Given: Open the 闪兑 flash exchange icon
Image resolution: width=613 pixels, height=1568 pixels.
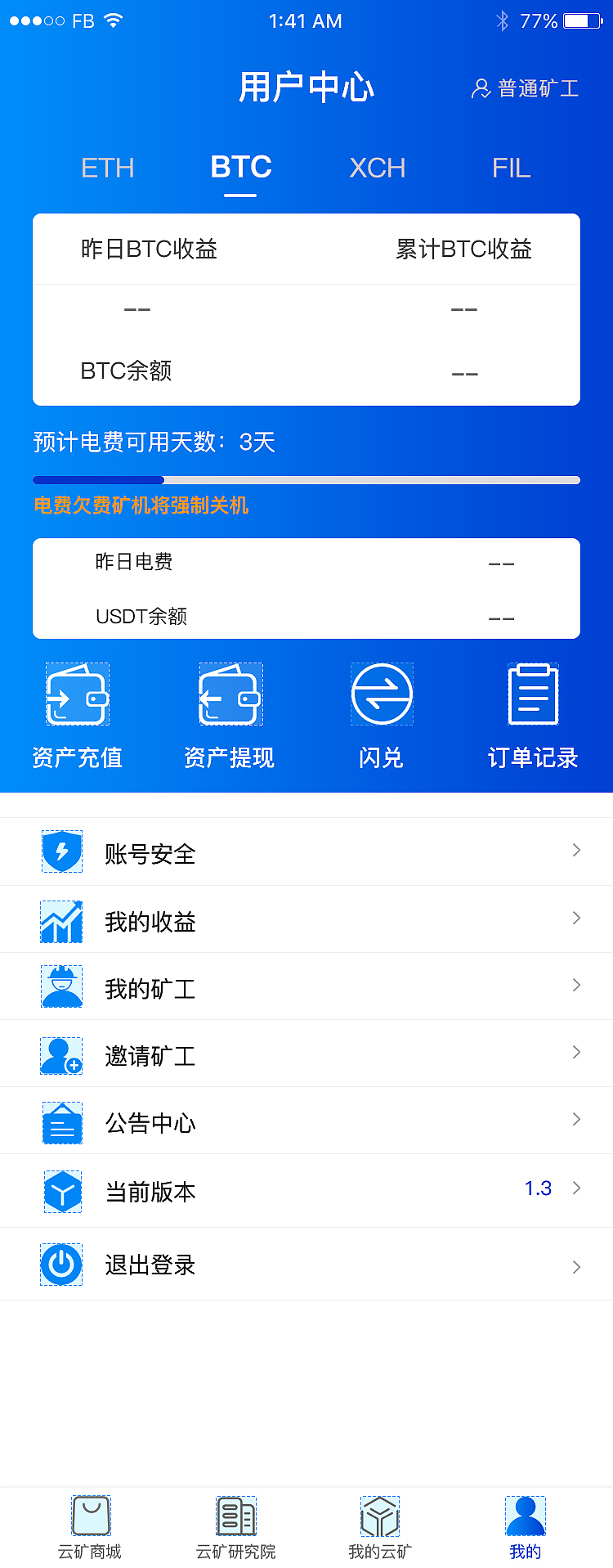Looking at the screenshot, I should [382, 694].
